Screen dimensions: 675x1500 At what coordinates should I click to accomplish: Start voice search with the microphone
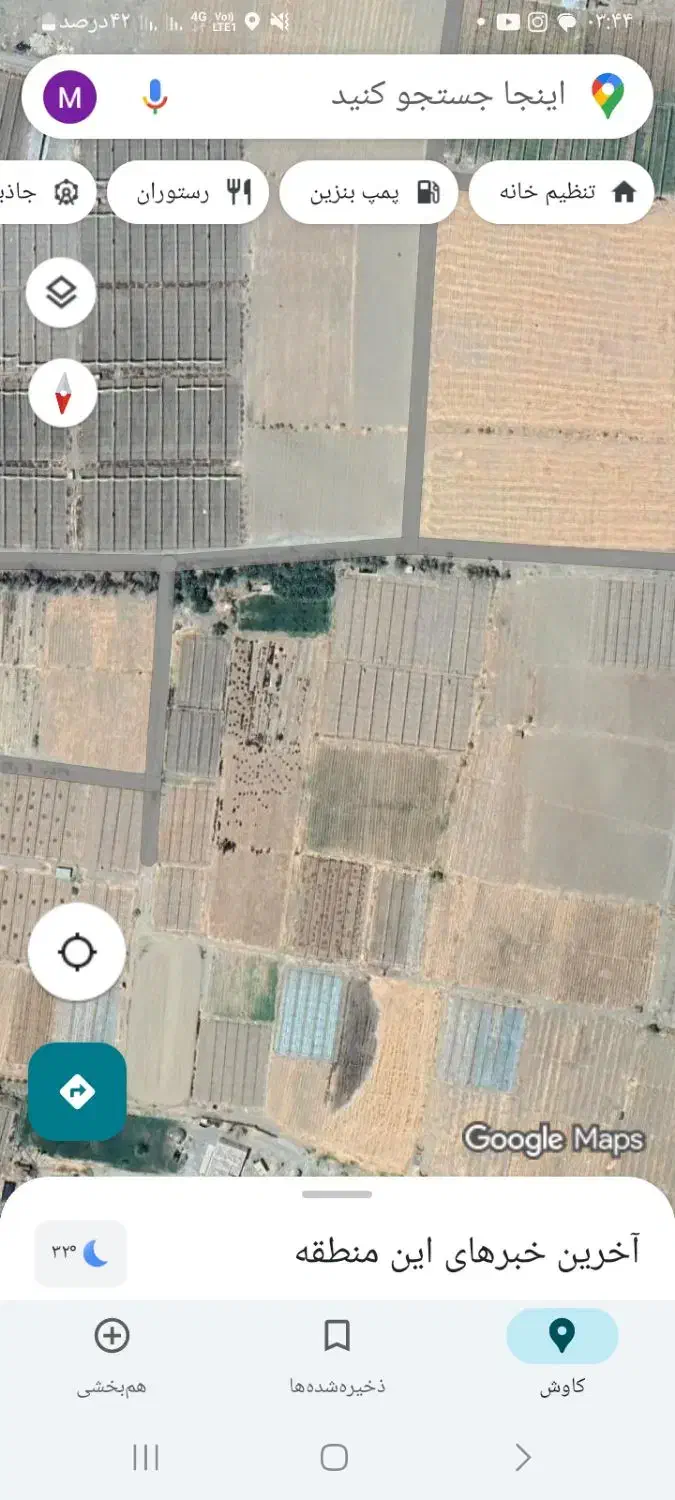[x=154, y=96]
